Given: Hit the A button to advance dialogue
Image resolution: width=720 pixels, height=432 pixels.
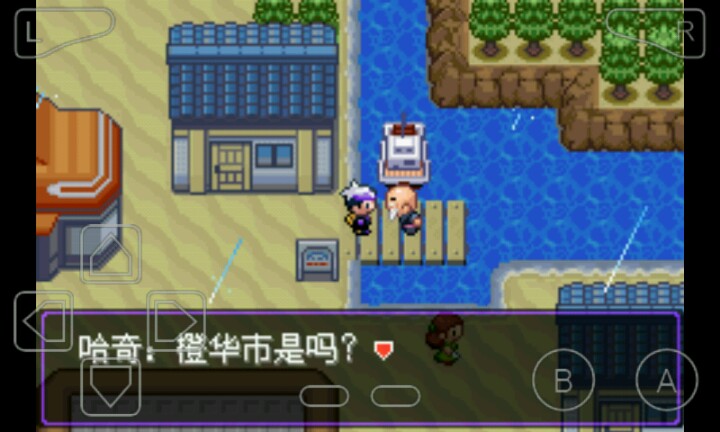Looking at the screenshot, I should coord(666,381).
